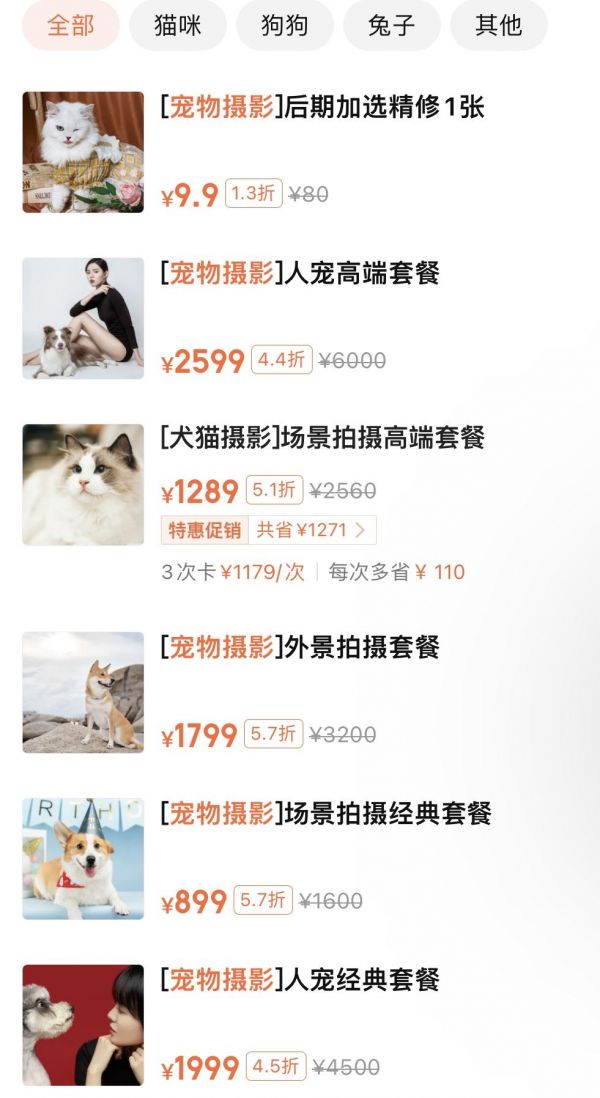Image resolution: width=600 pixels, height=1098 pixels.
Task: Open the 场景拍摄高端套餐 listing
Action: pos(322,438)
